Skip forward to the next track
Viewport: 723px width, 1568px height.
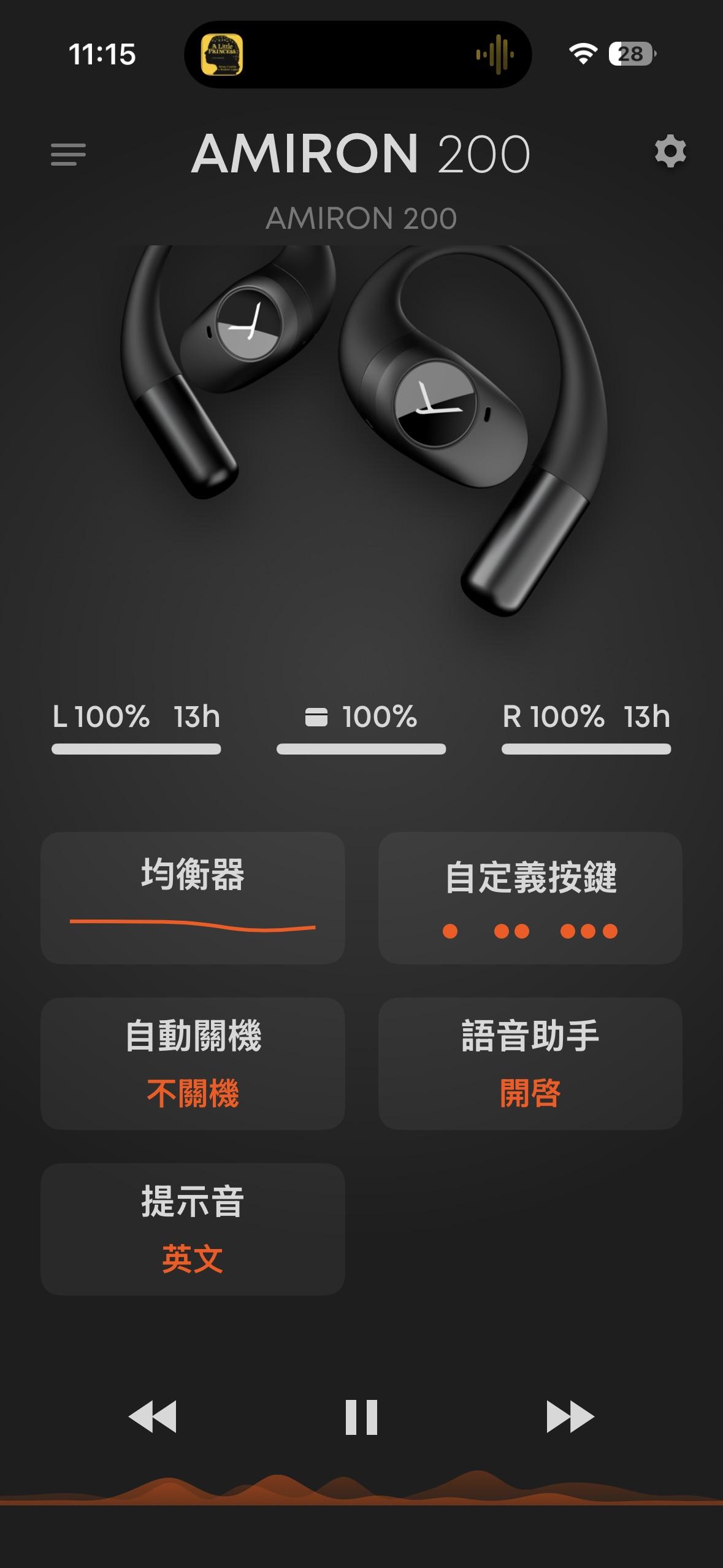tap(570, 1416)
